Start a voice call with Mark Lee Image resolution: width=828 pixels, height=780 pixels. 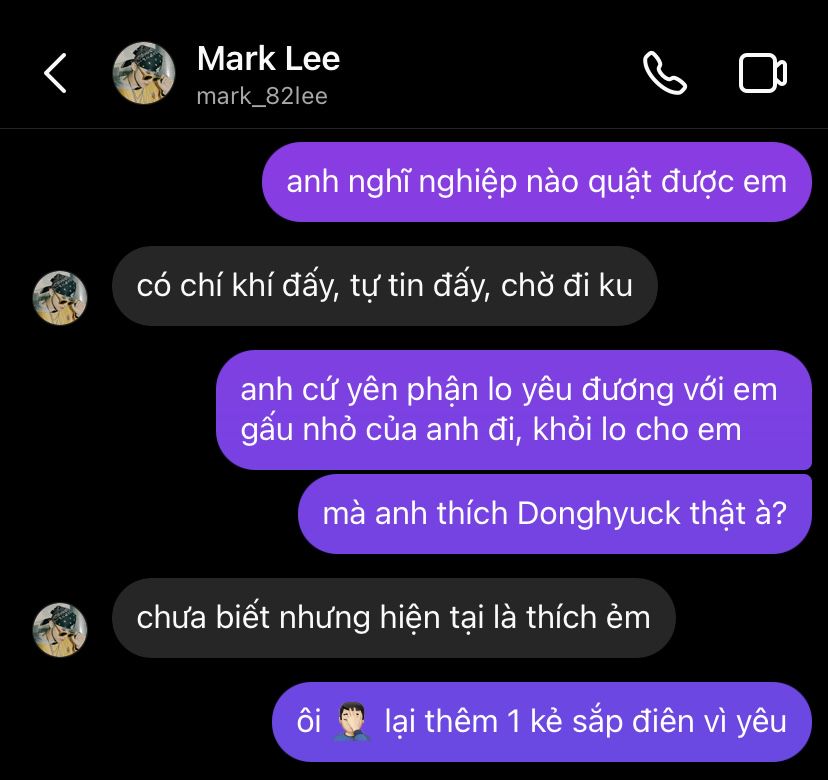(664, 73)
